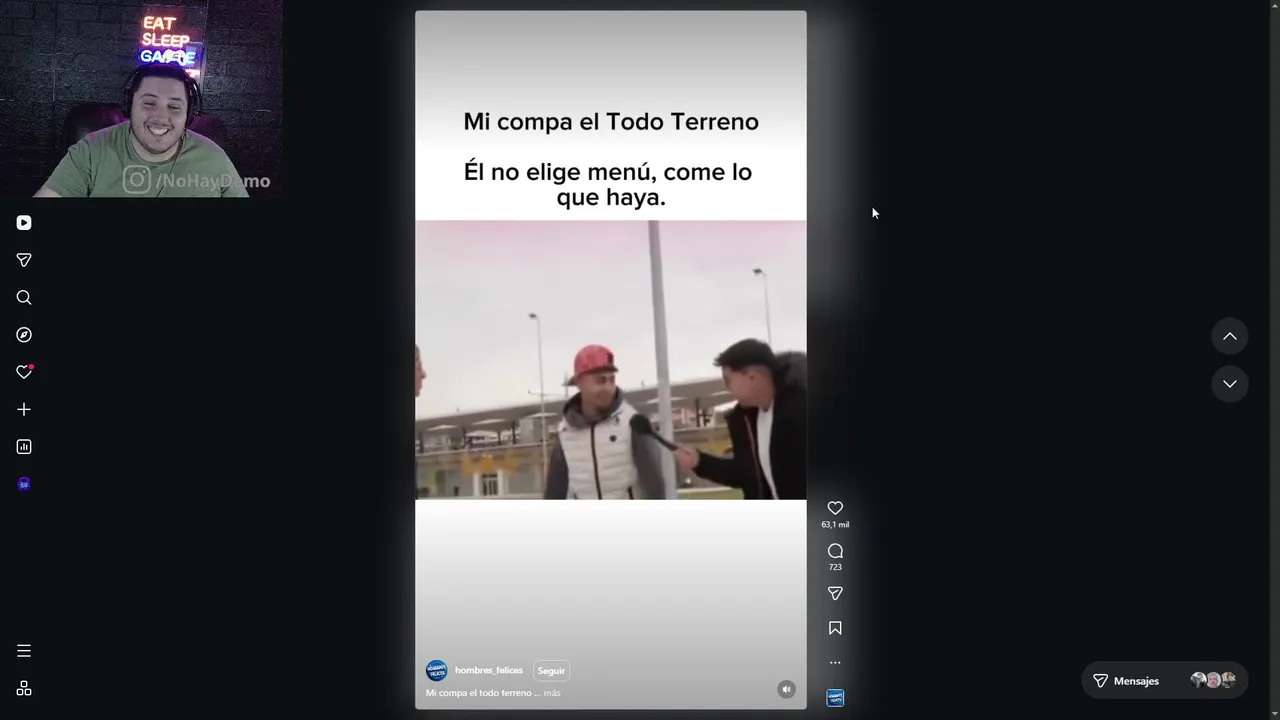1280x720 pixels.
Task: Like the hombres_felices reel
Action: 835,508
